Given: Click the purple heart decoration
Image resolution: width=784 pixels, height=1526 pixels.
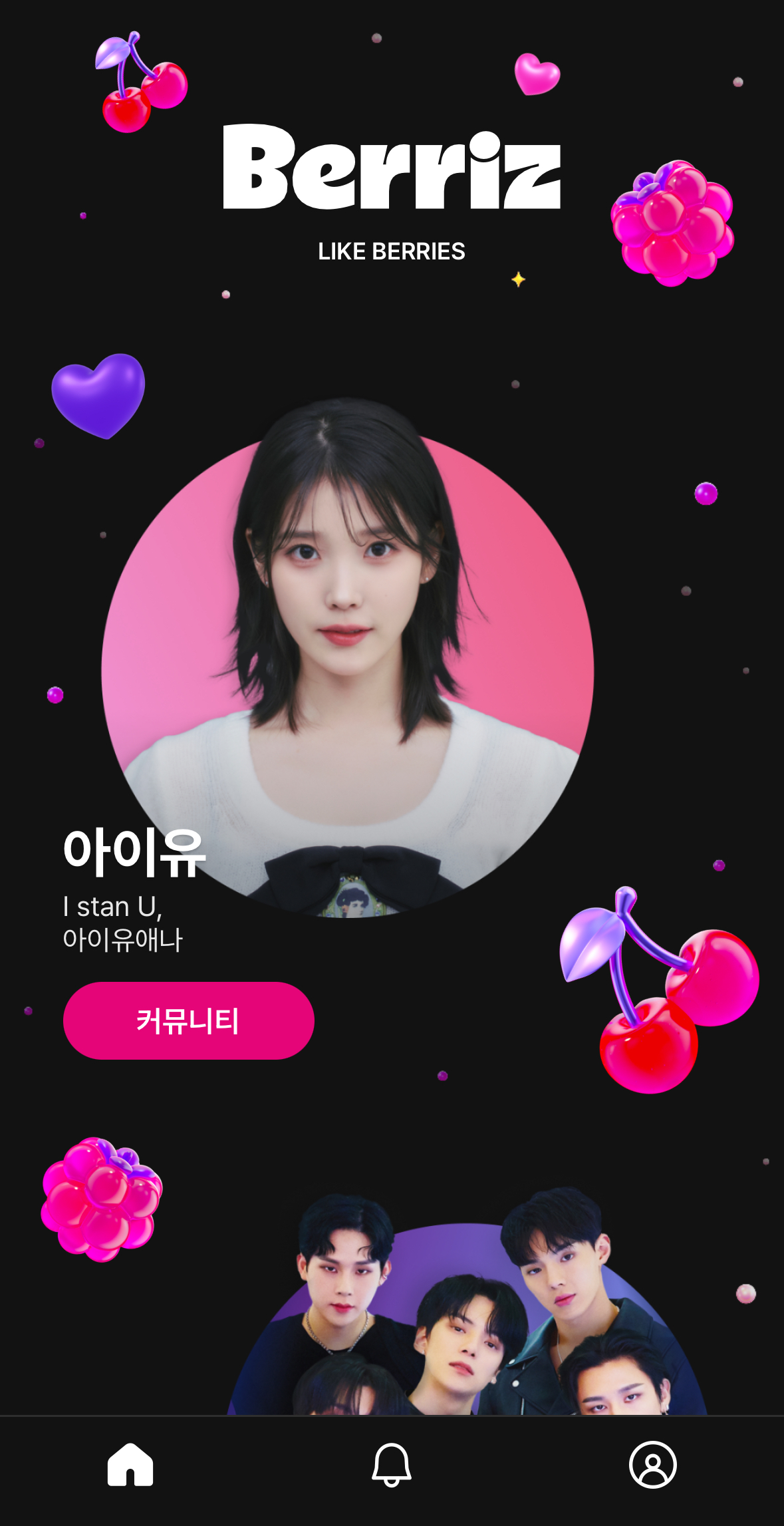Looking at the screenshot, I should [98, 396].
